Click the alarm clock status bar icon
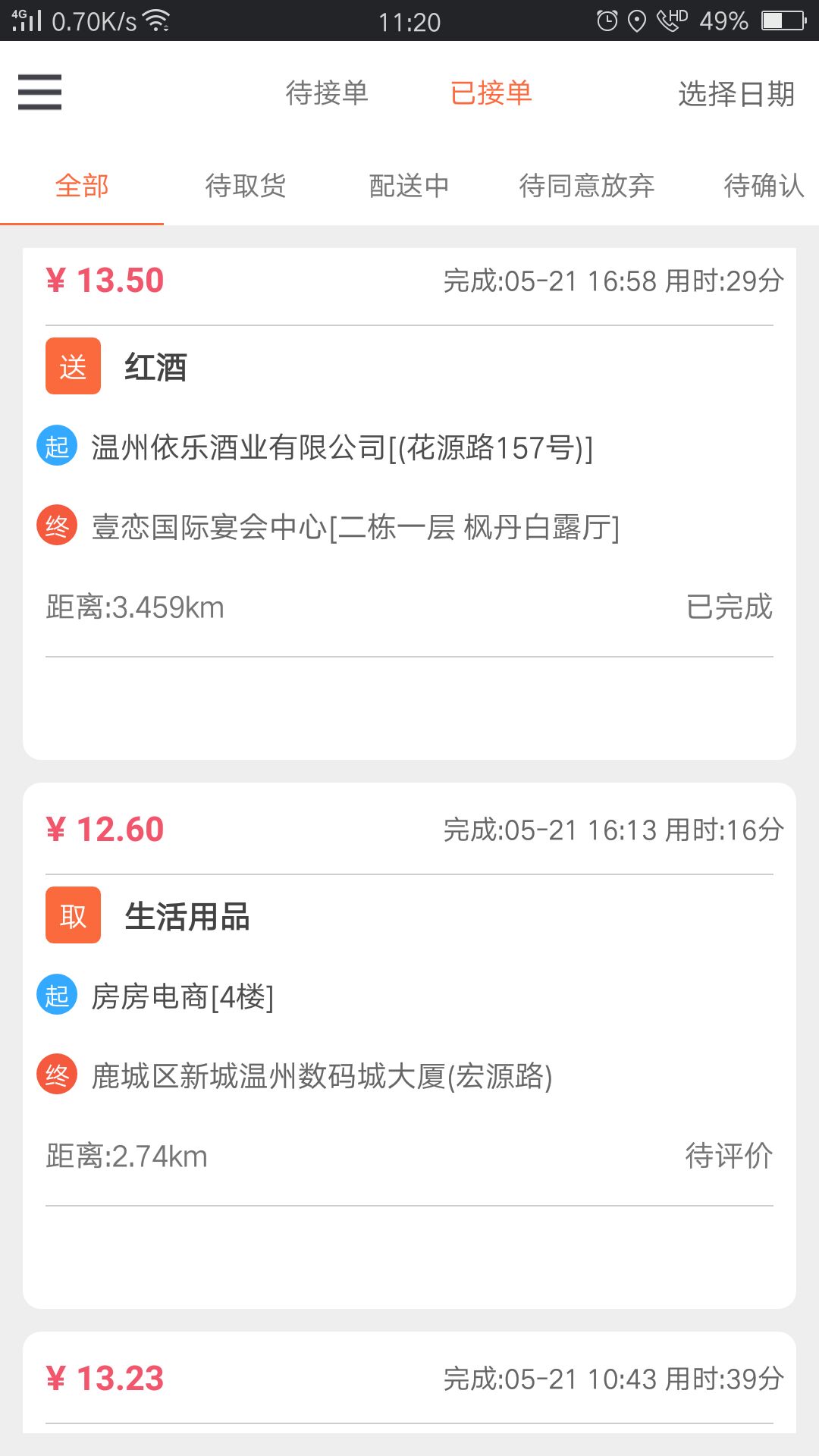The image size is (819, 1456). click(x=606, y=20)
